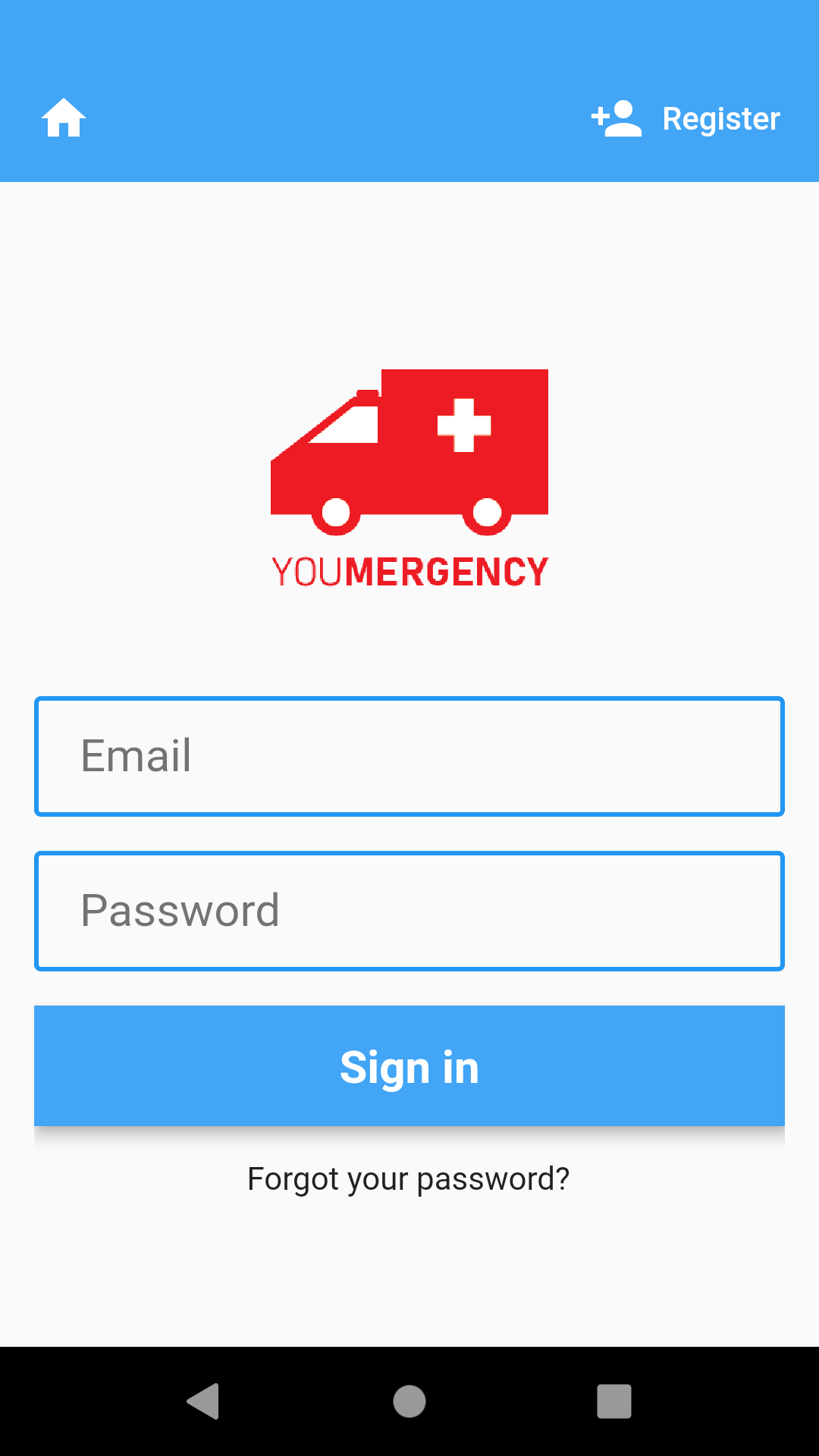Focus the Email field
Image resolution: width=819 pixels, height=1456 pixels.
point(409,756)
